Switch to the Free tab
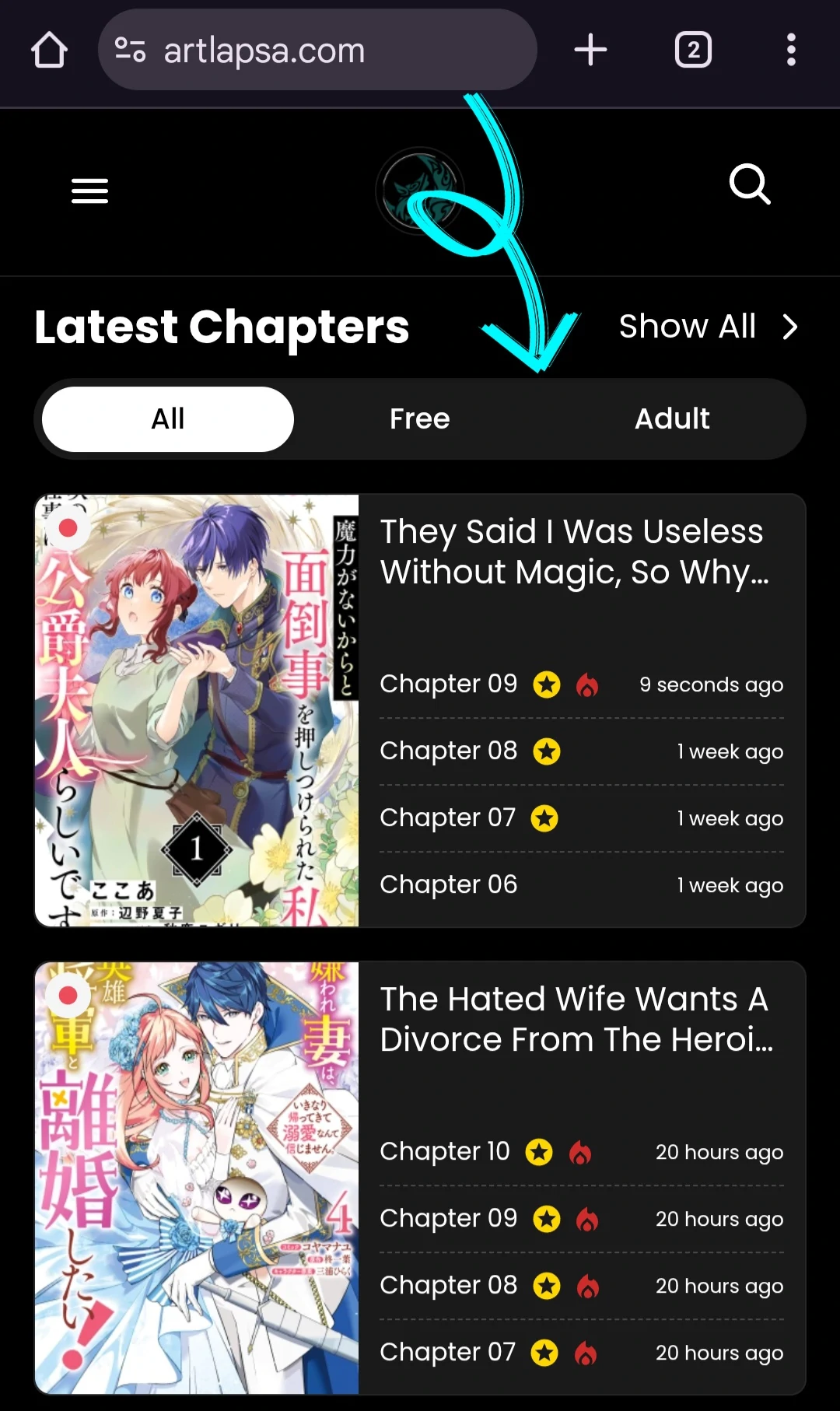The width and height of the screenshot is (840, 1411). (420, 419)
